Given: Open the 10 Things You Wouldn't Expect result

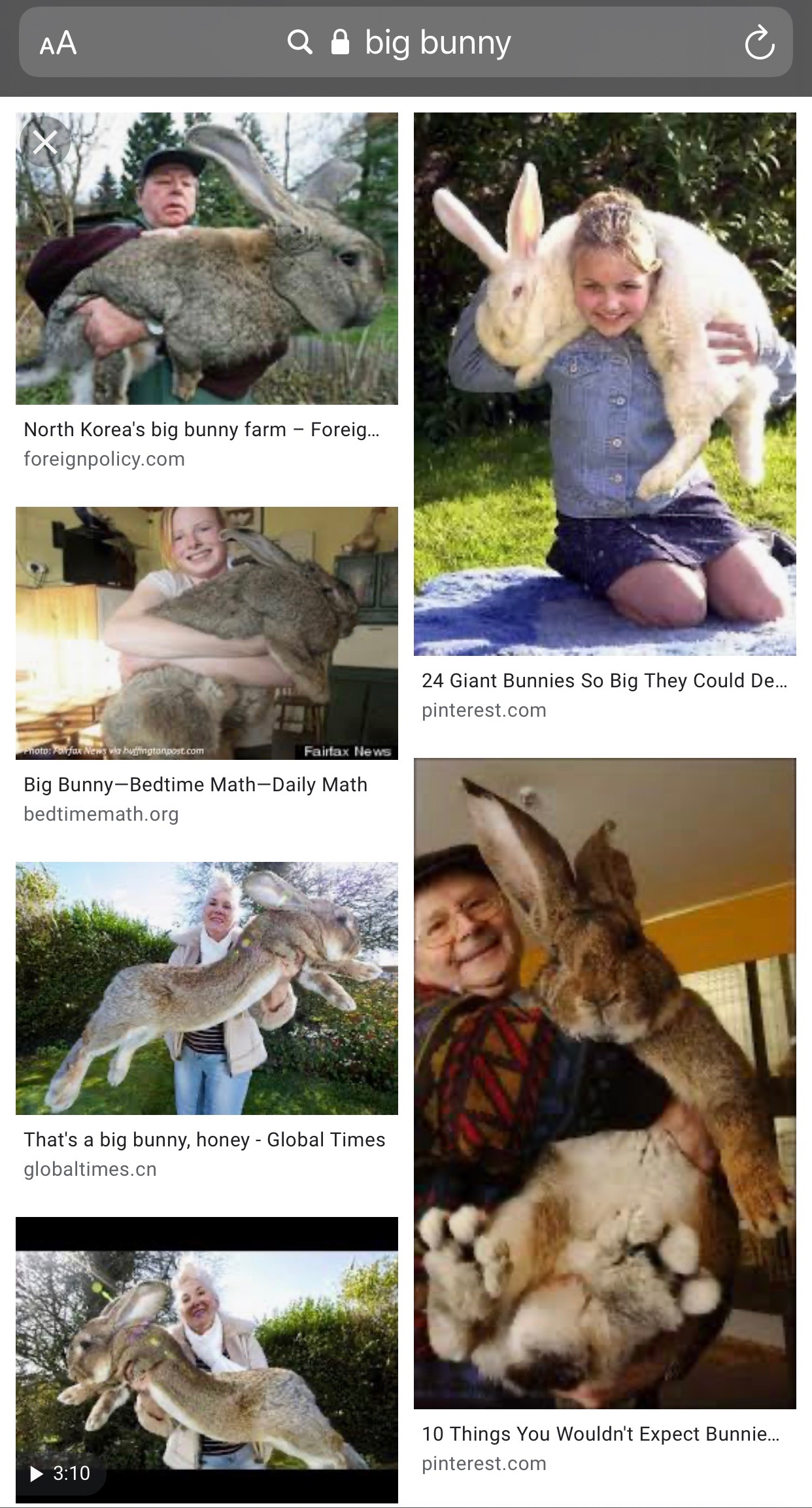Looking at the screenshot, I should point(600,1434).
